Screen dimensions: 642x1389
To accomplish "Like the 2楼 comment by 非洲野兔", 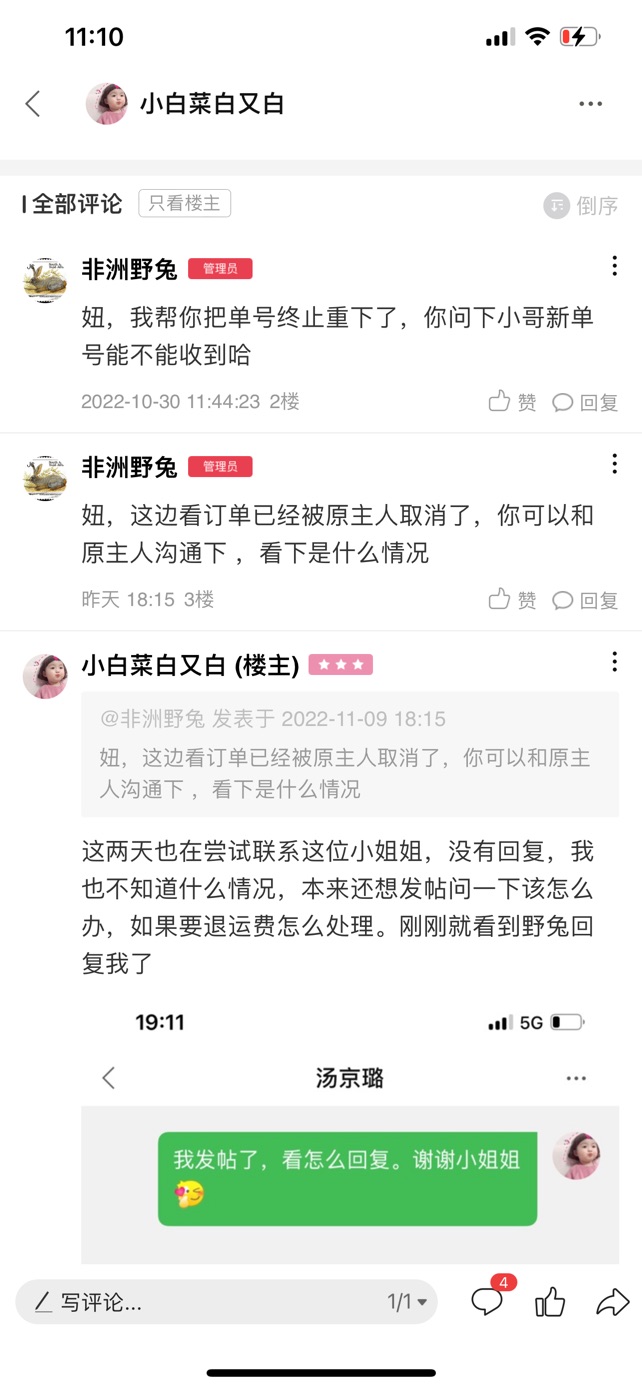I will point(512,402).
